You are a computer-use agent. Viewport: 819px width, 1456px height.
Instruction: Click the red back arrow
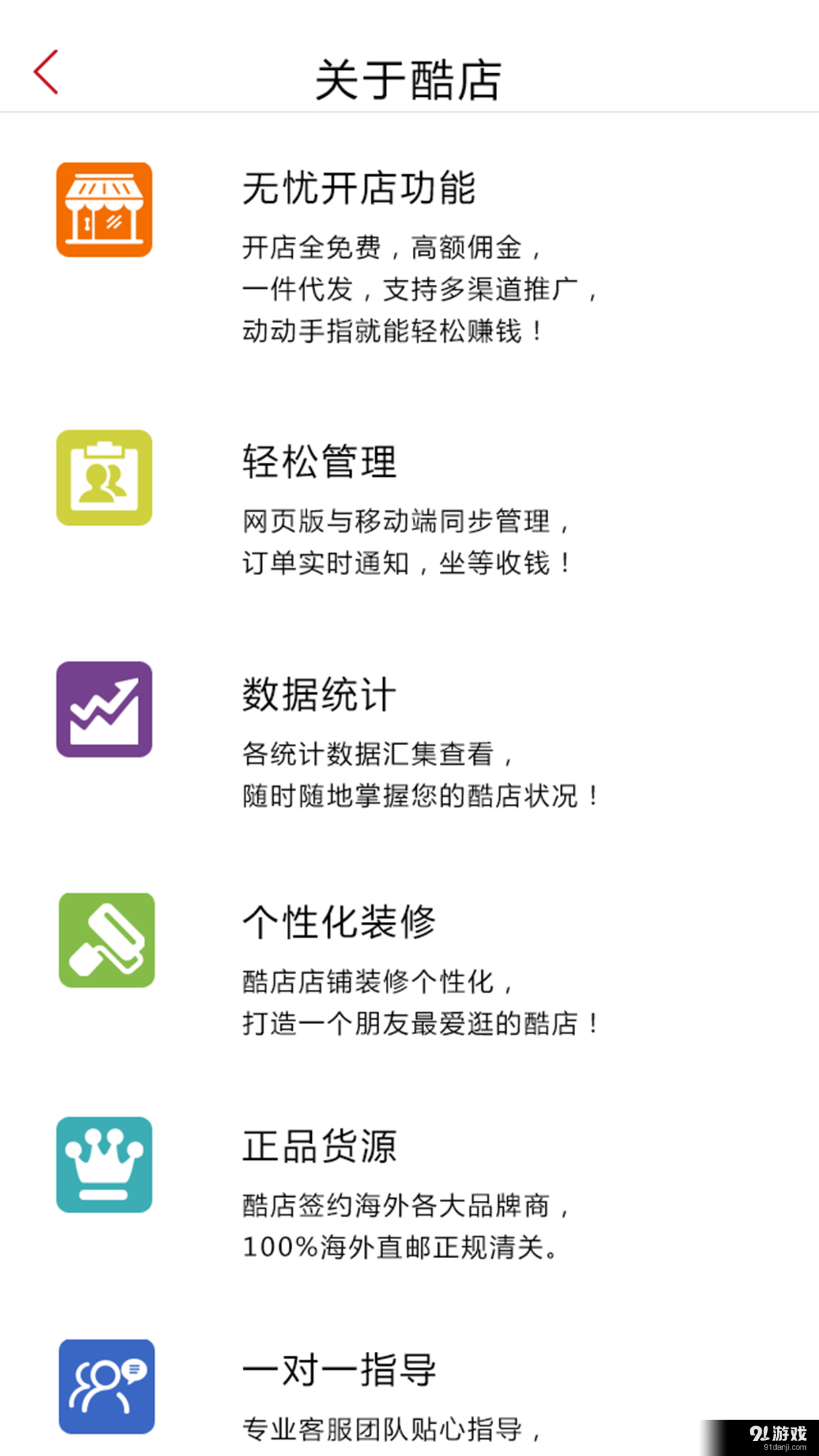coord(45,73)
